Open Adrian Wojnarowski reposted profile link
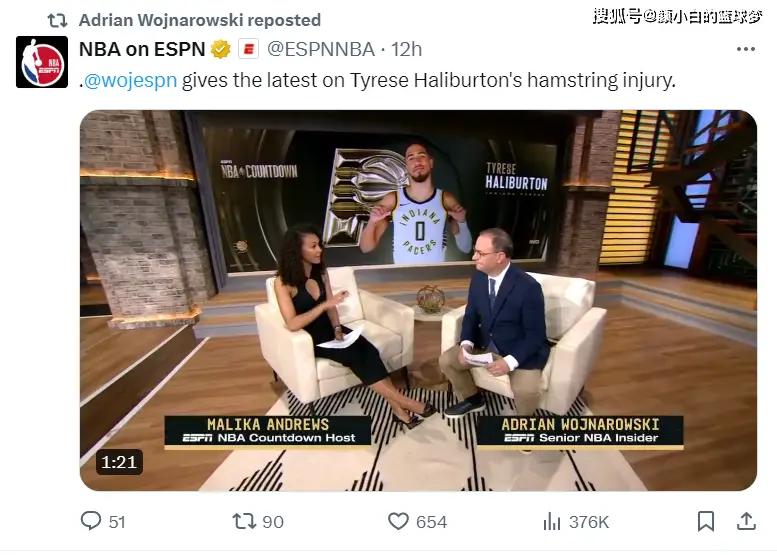 point(199,20)
